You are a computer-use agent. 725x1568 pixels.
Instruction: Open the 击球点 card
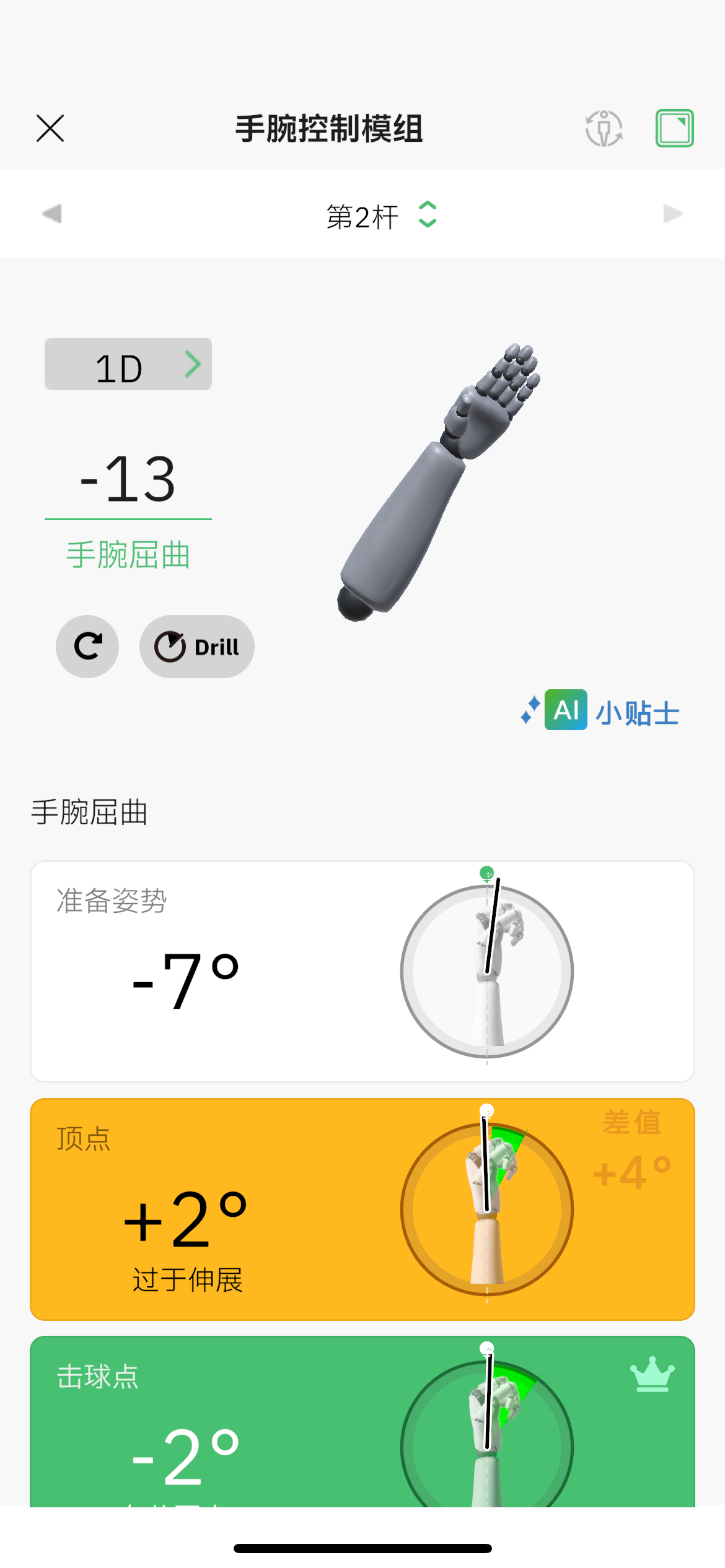(362, 1424)
